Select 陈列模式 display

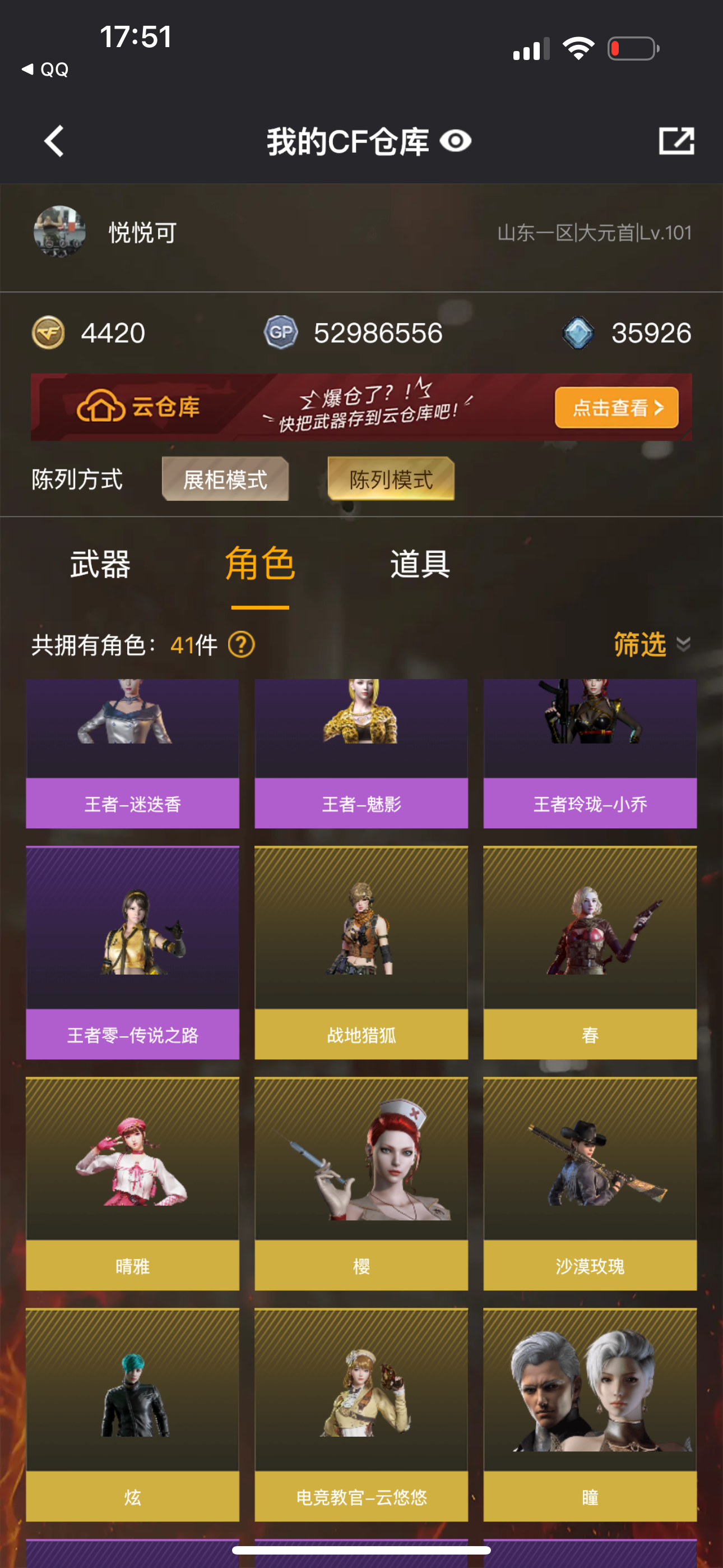click(391, 479)
